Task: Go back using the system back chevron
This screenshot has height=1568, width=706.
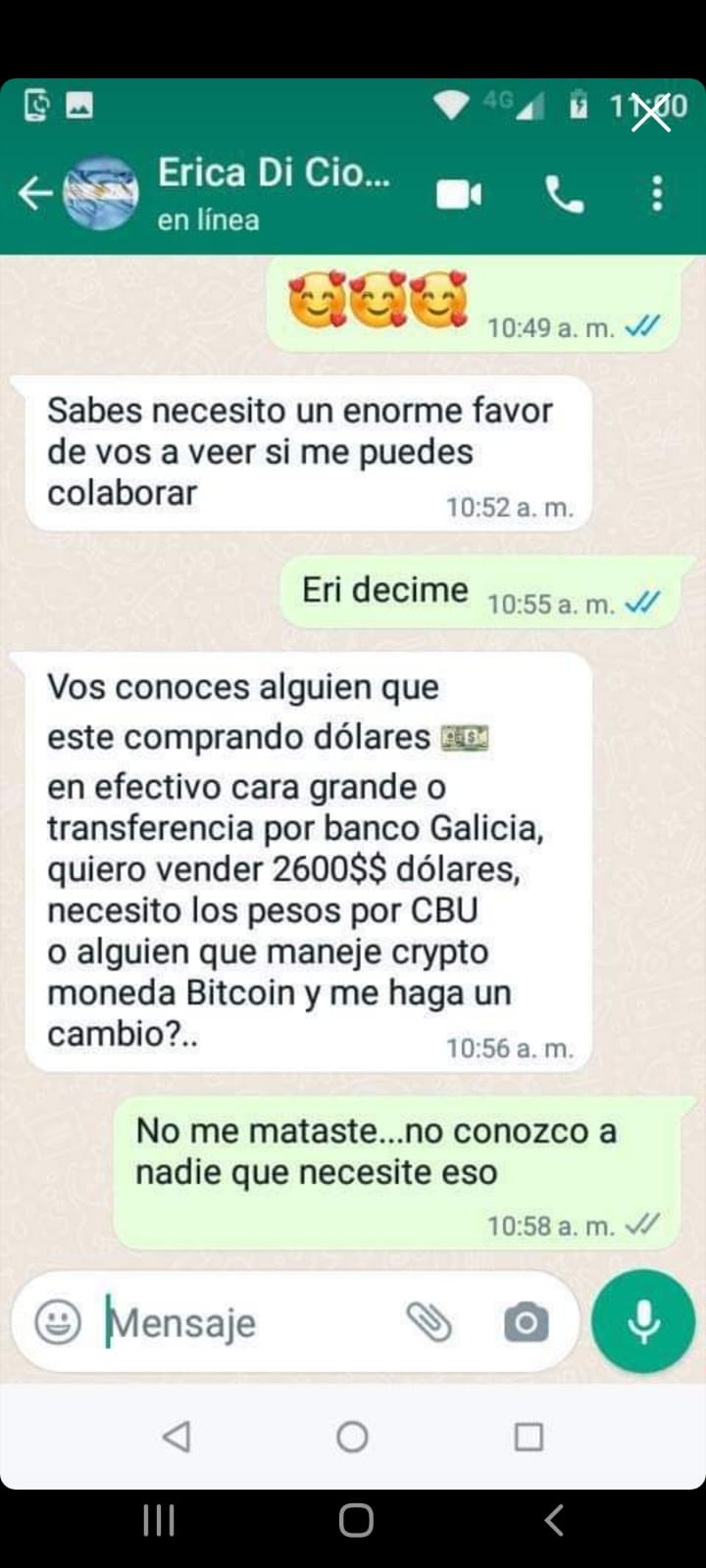Action: (x=554, y=1520)
